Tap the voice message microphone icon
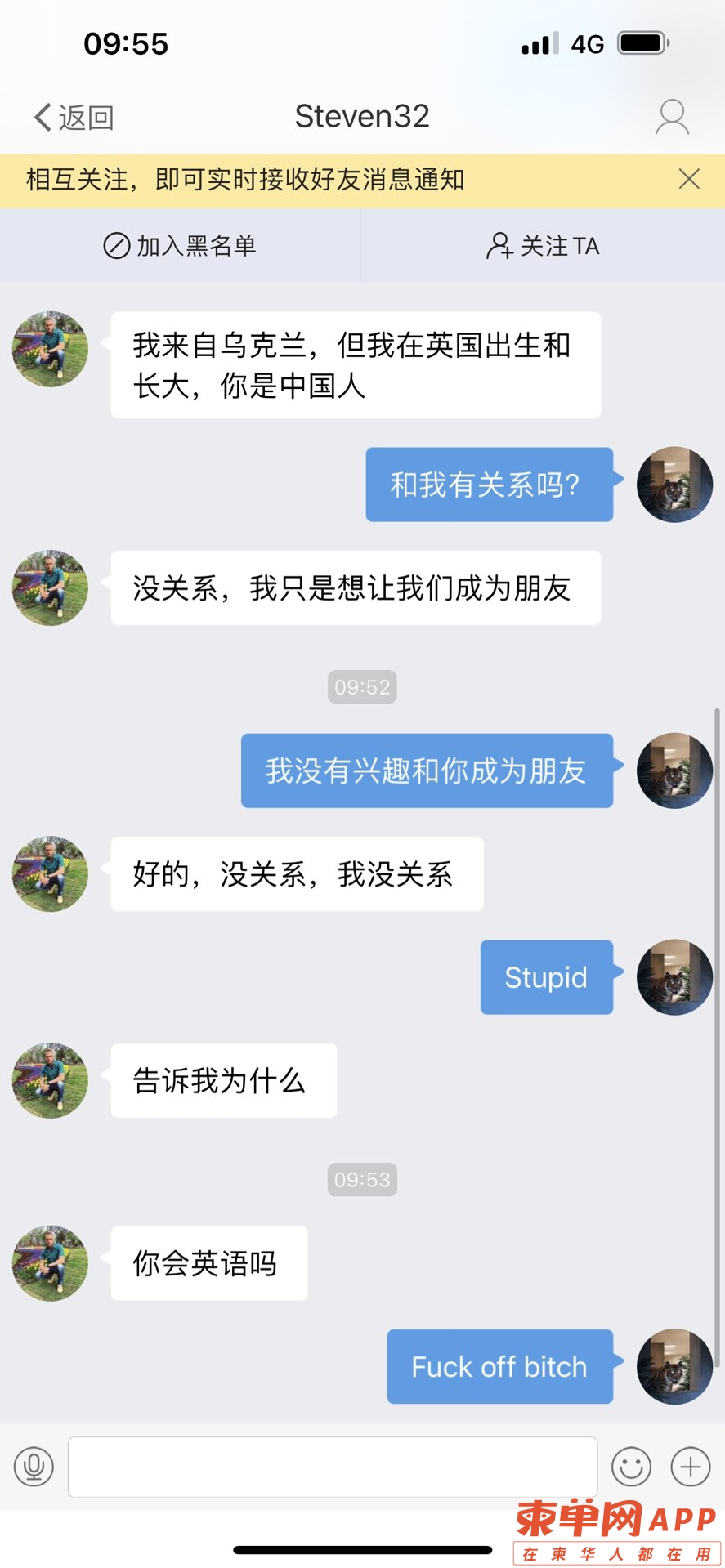The image size is (725, 1568). click(x=34, y=1467)
